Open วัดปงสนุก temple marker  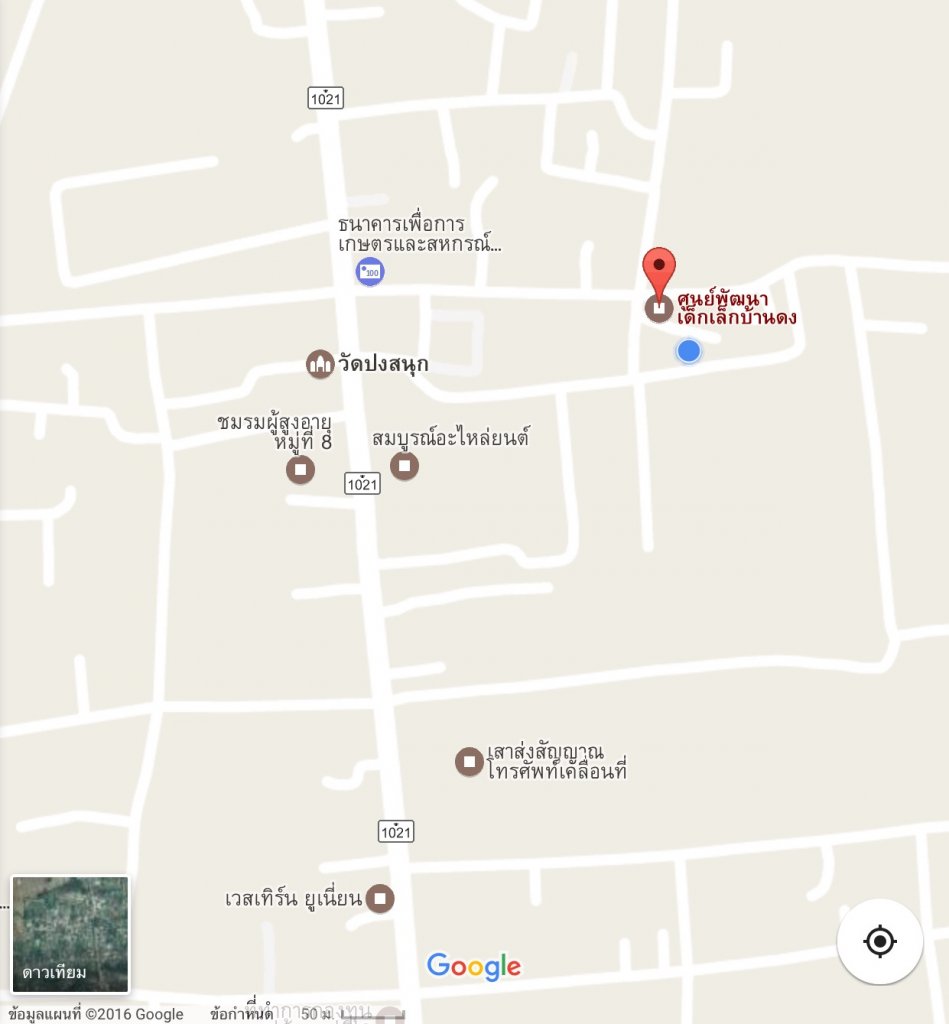click(320, 364)
